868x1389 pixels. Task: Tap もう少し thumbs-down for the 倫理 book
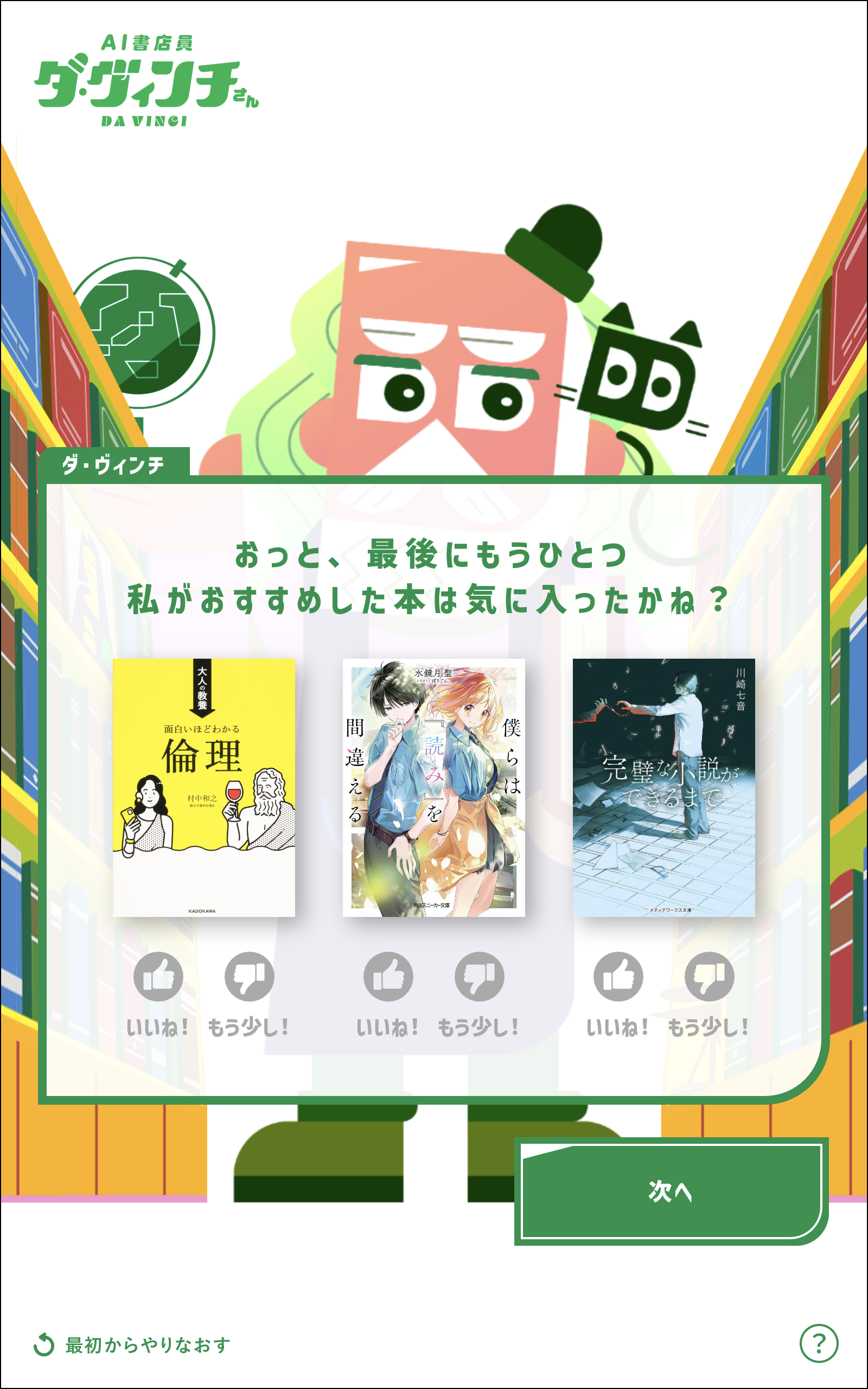click(249, 977)
